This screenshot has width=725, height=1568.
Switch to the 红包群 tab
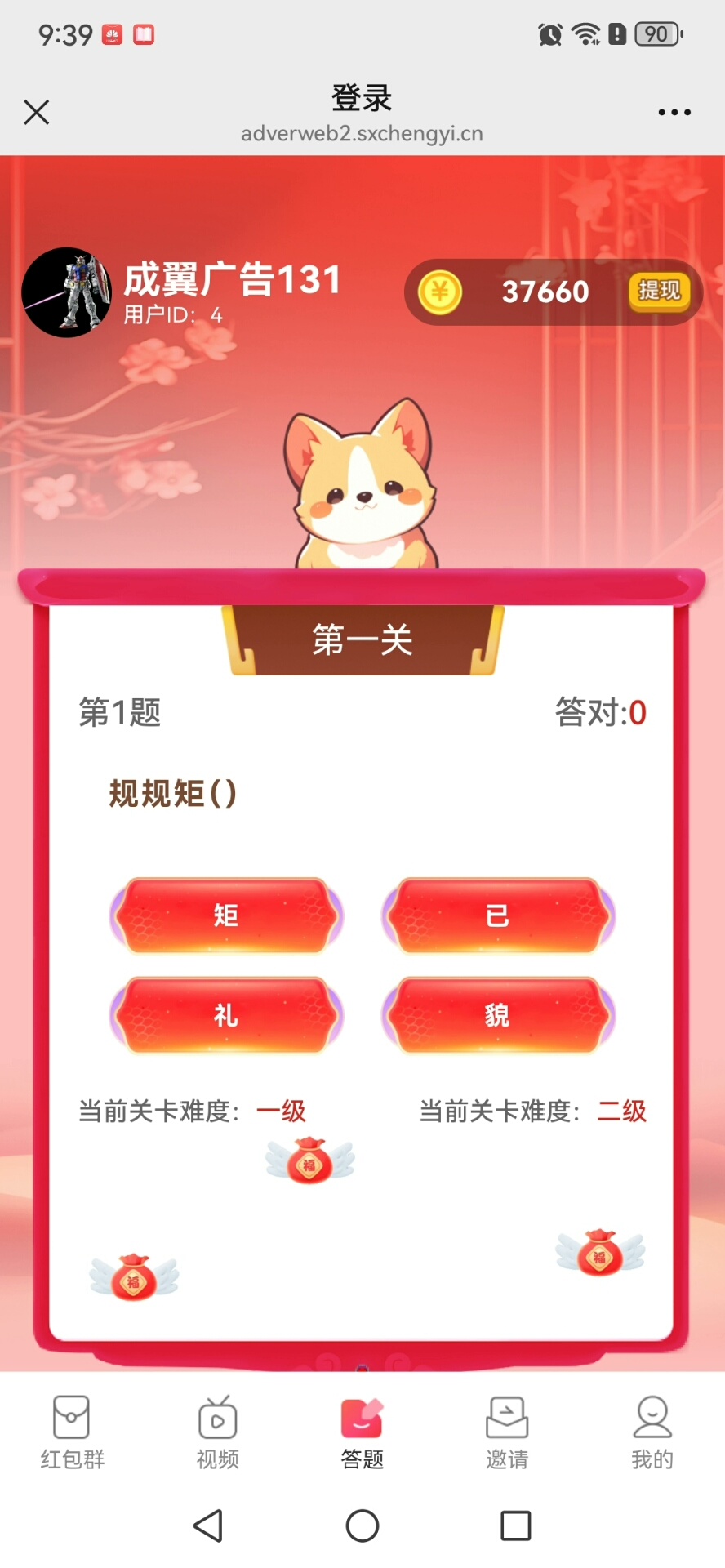click(x=73, y=1432)
